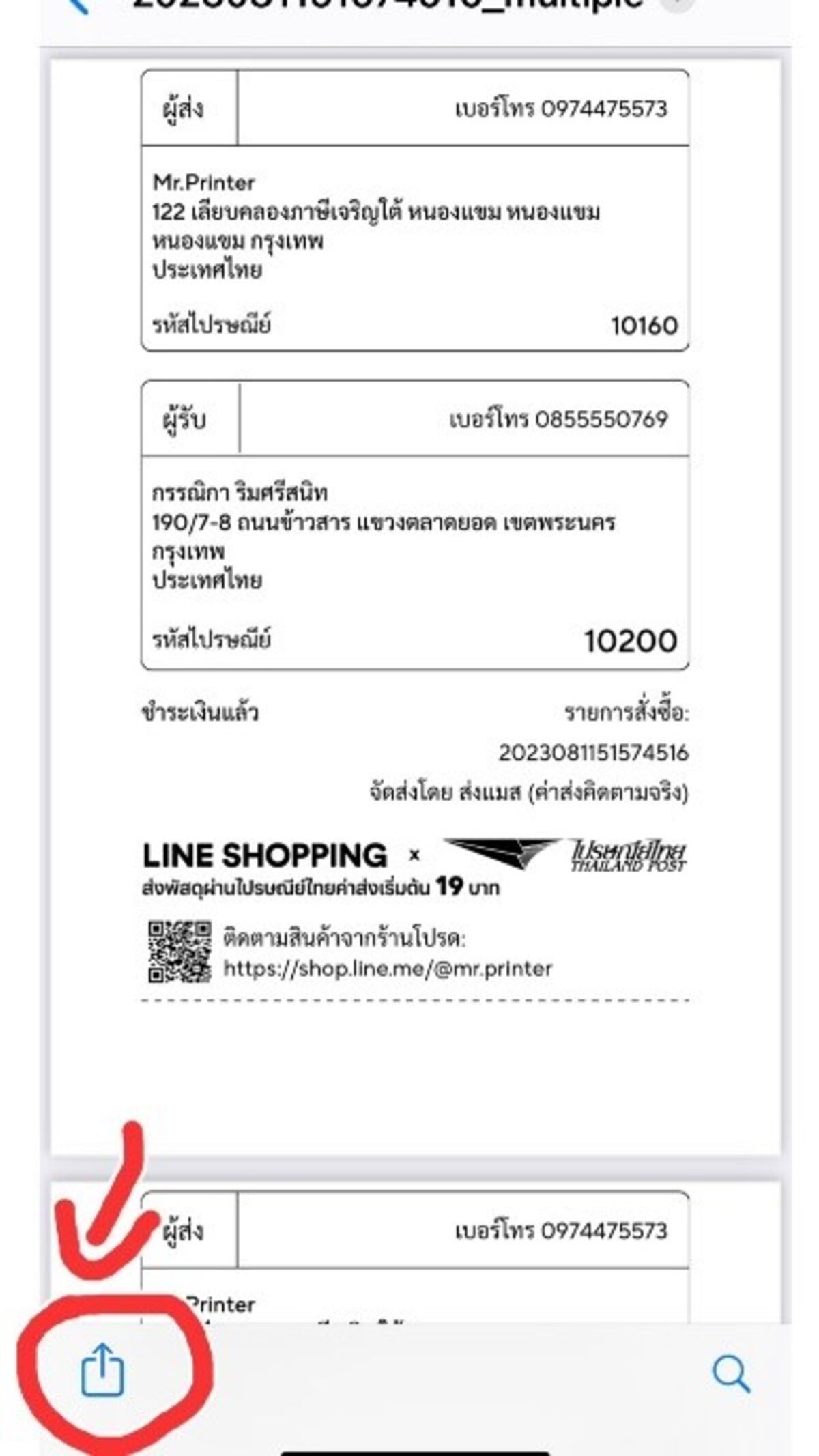819x1456 pixels.
Task: Go back using the top-left arrow
Action: 79,5
